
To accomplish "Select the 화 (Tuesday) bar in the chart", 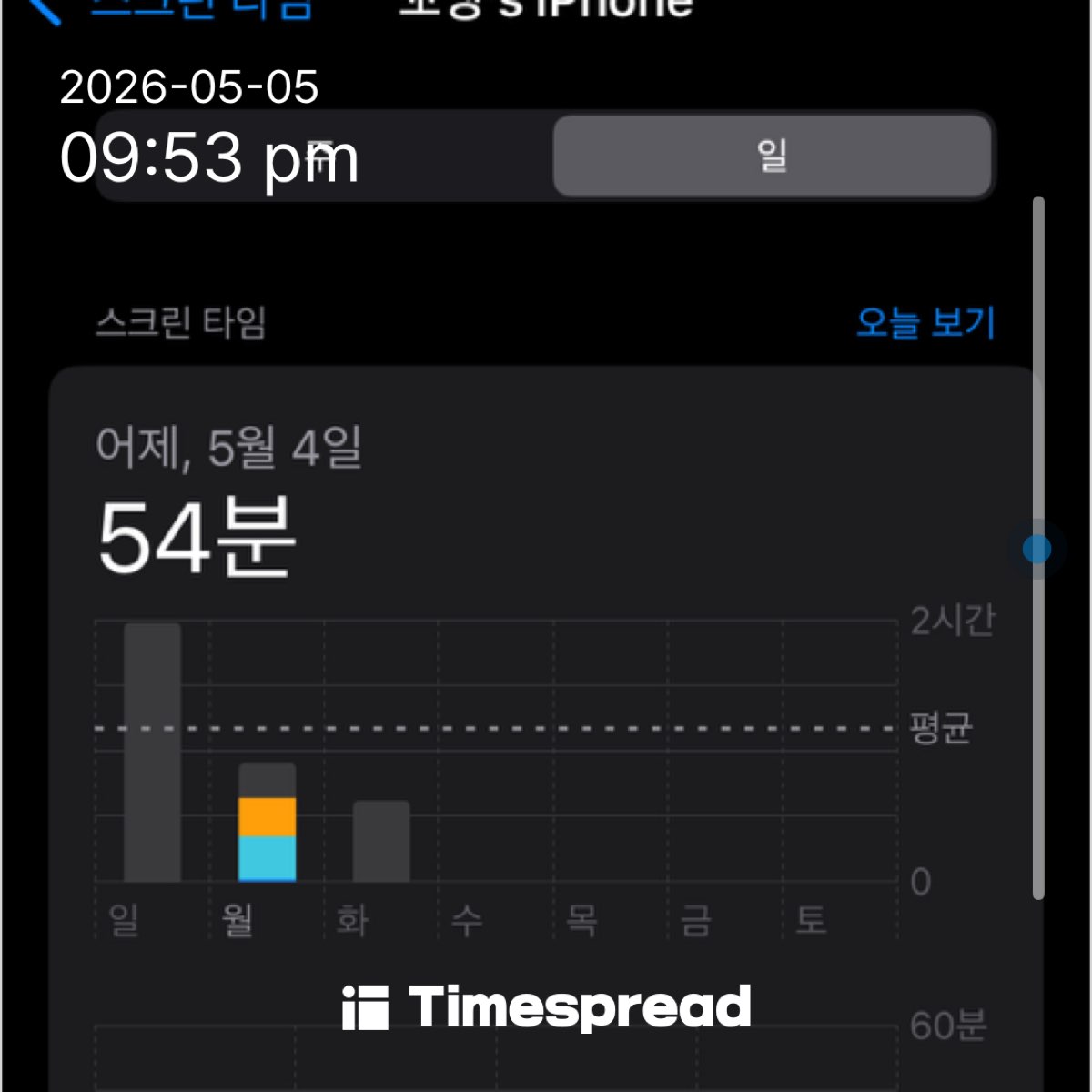I will point(381,841).
